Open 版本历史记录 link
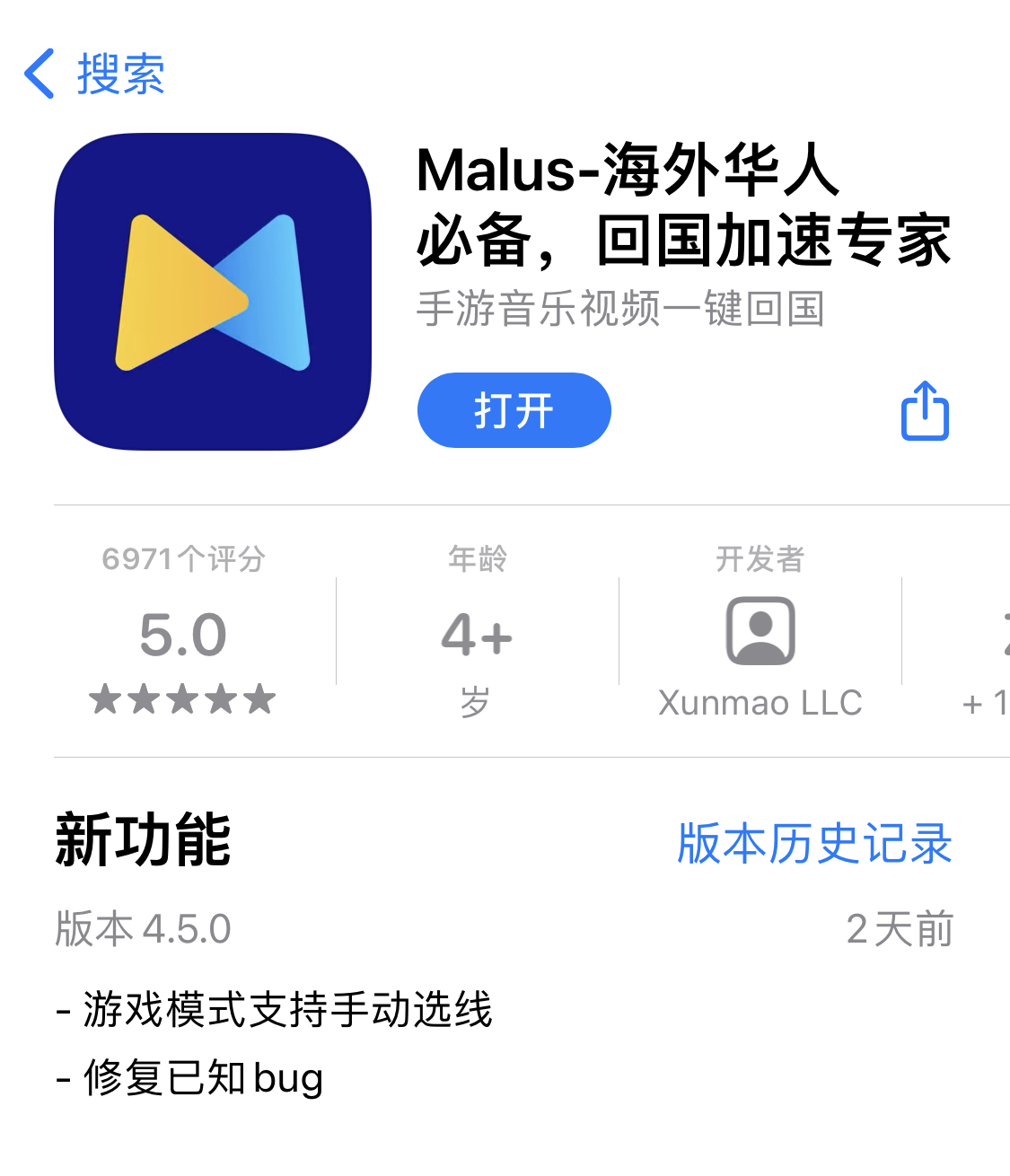This screenshot has height=1176, width=1010. (x=814, y=843)
